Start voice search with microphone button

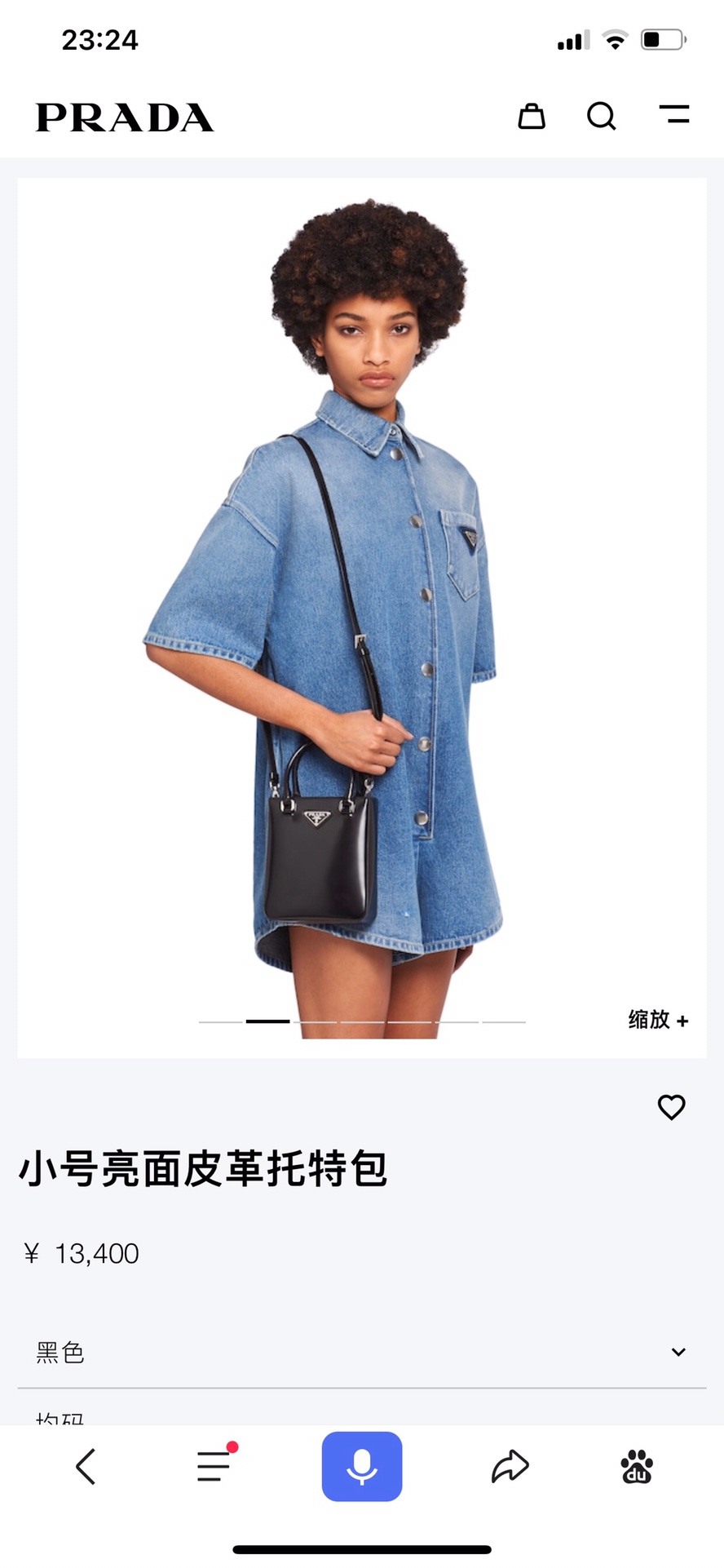pos(362,1467)
